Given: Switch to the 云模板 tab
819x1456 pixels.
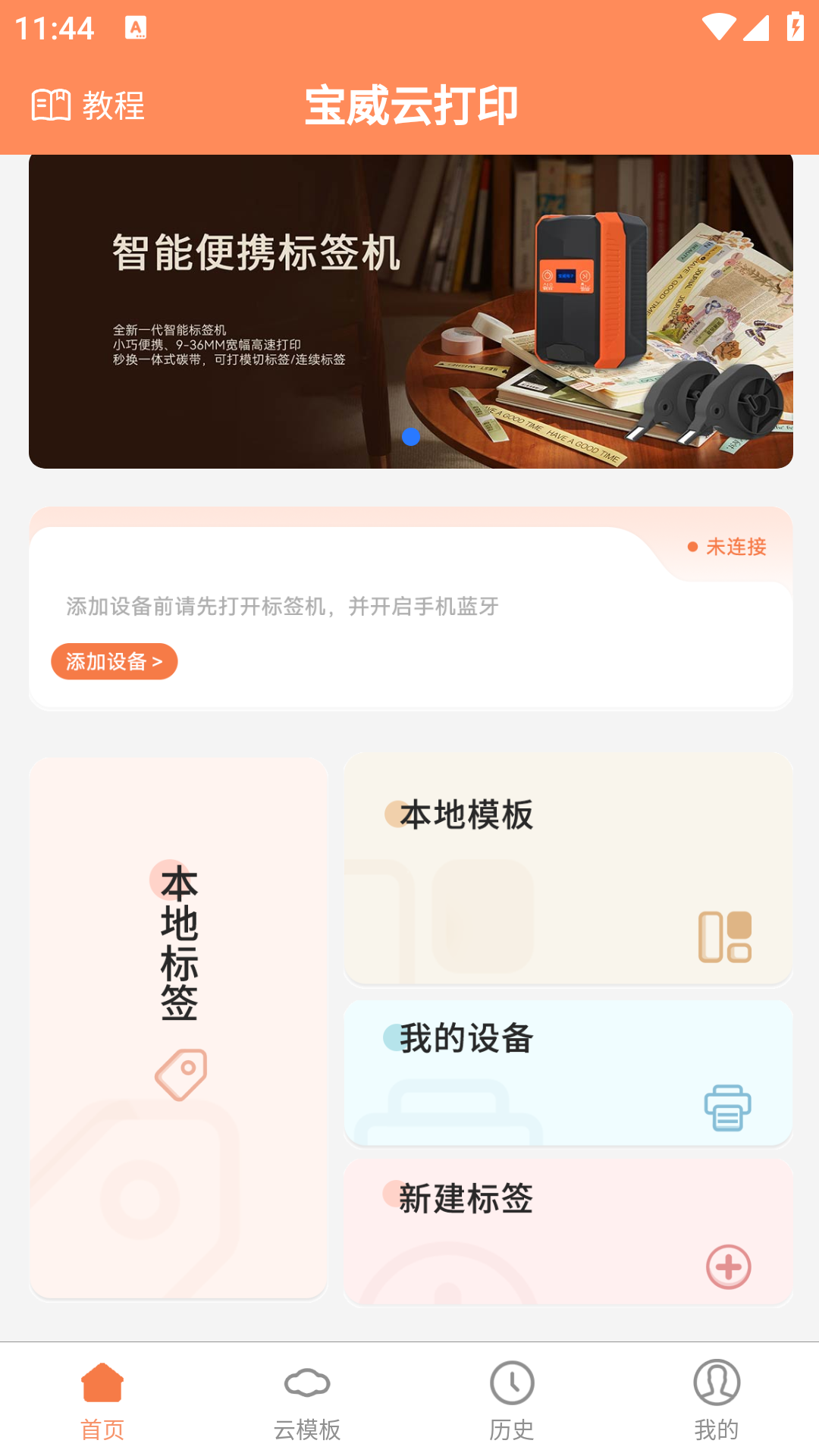Looking at the screenshot, I should (x=307, y=1400).
